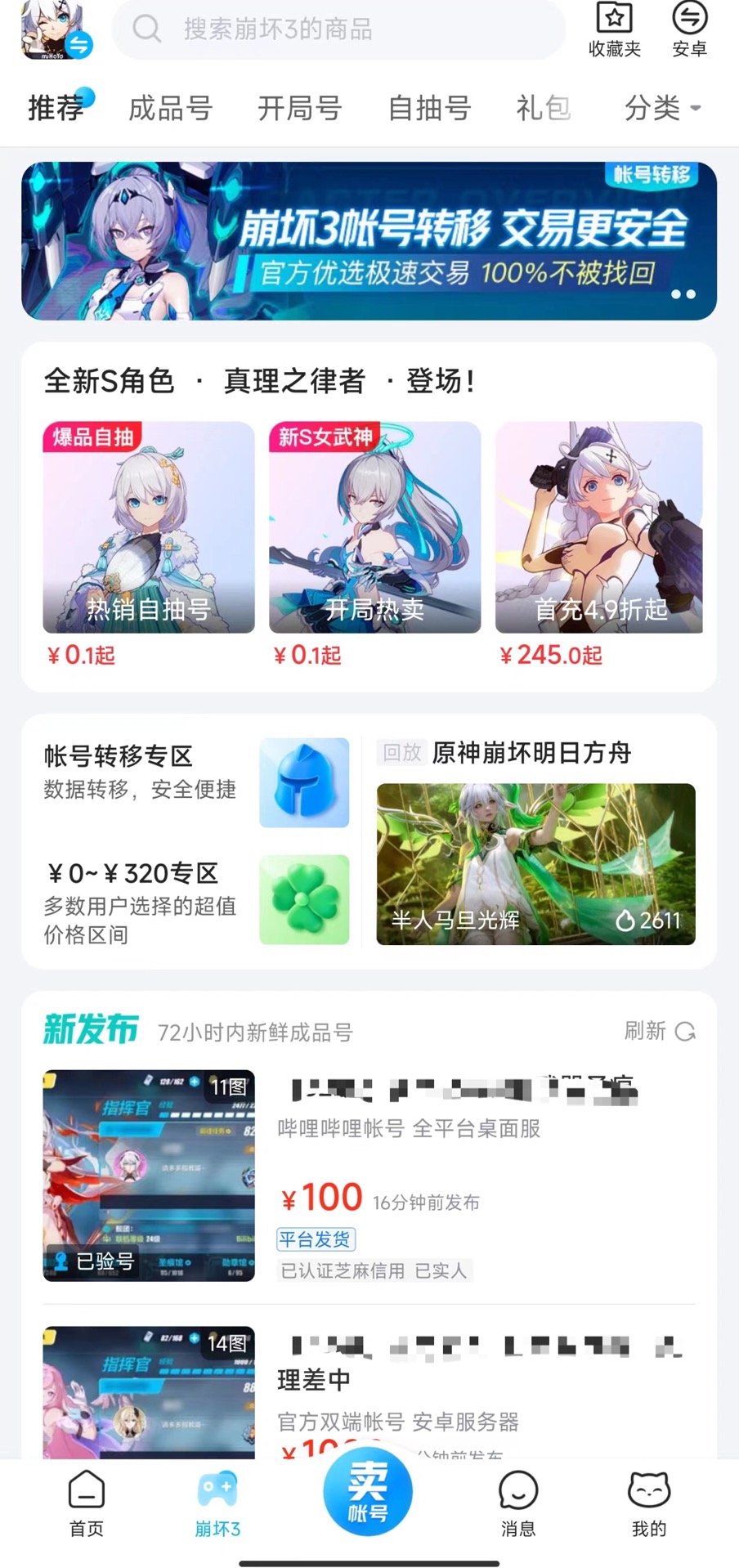Screen dimensions: 739x1568
Task: Watch the 半人马旦光辉 replay
Action: [x=535, y=863]
